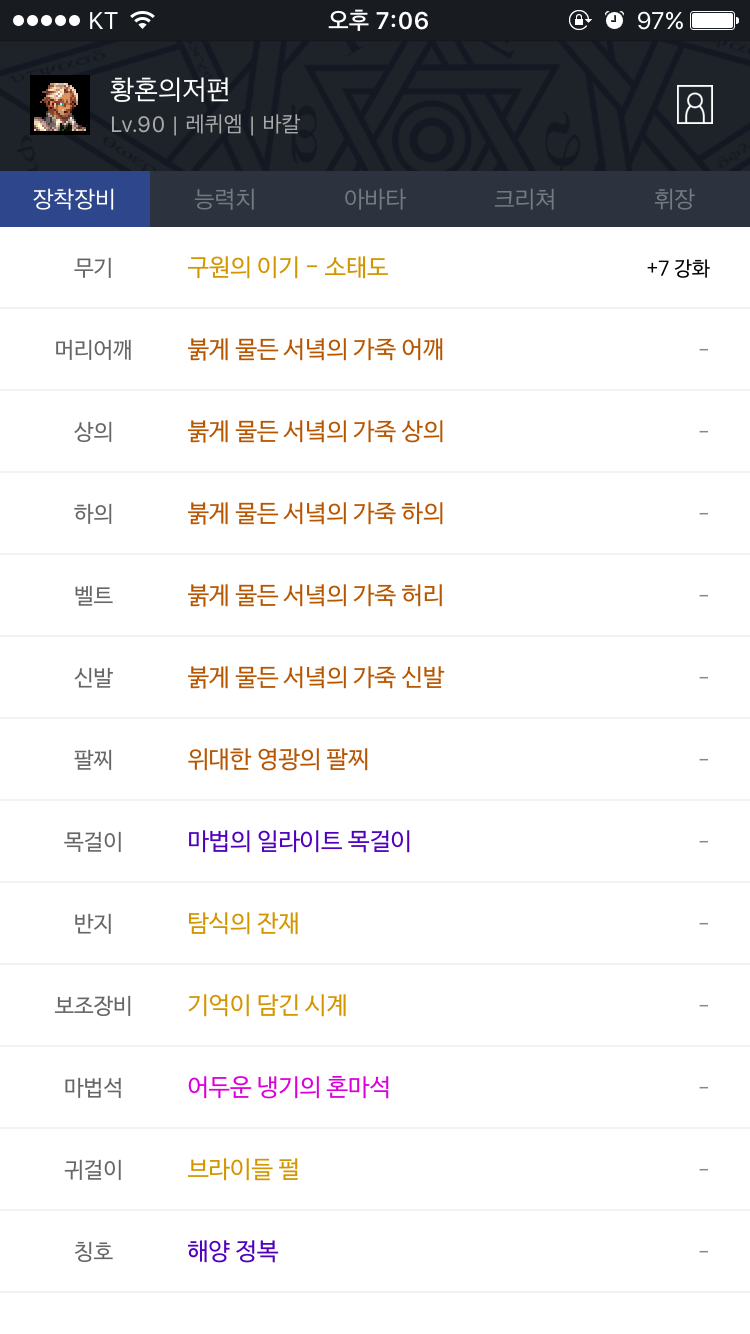Switch to the 아바타 tab
This screenshot has width=750, height=1334.
coord(375,199)
